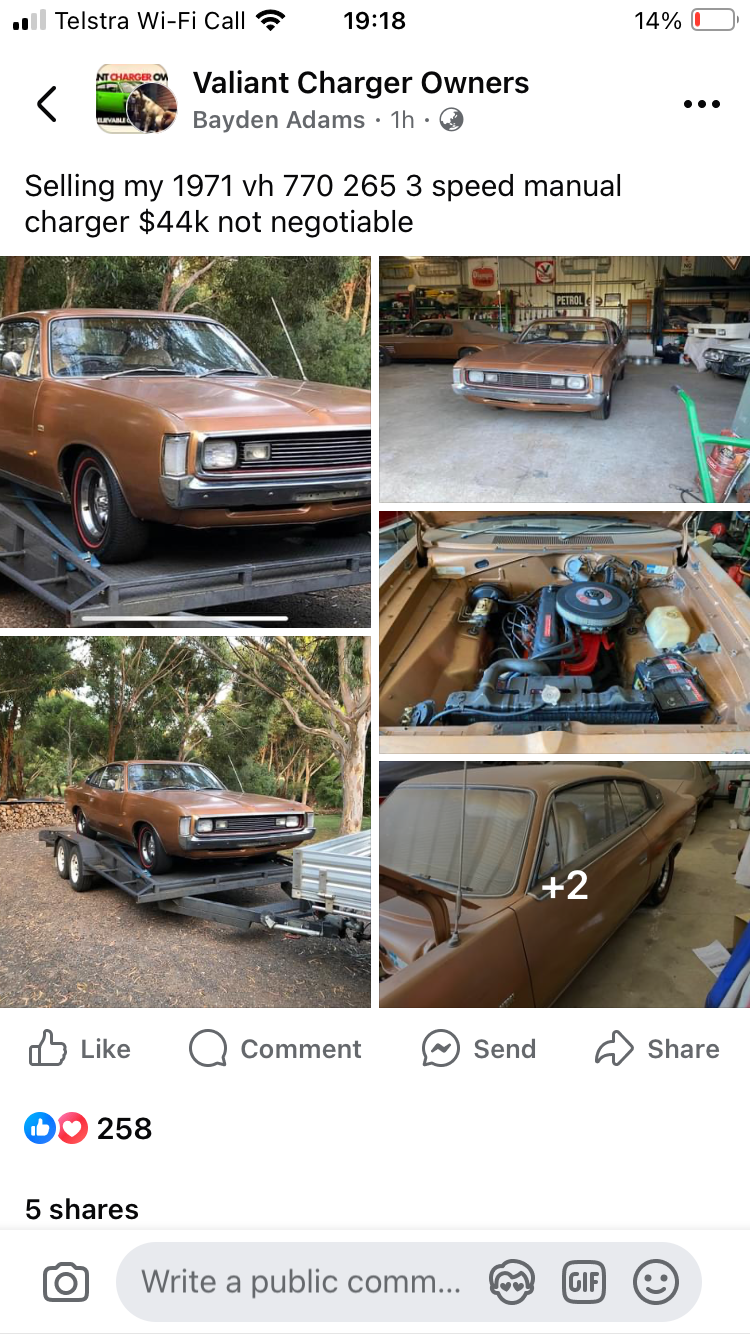Open the close-up photo of Charger on trailer
The height and width of the screenshot is (1334, 750).
[x=185, y=441]
